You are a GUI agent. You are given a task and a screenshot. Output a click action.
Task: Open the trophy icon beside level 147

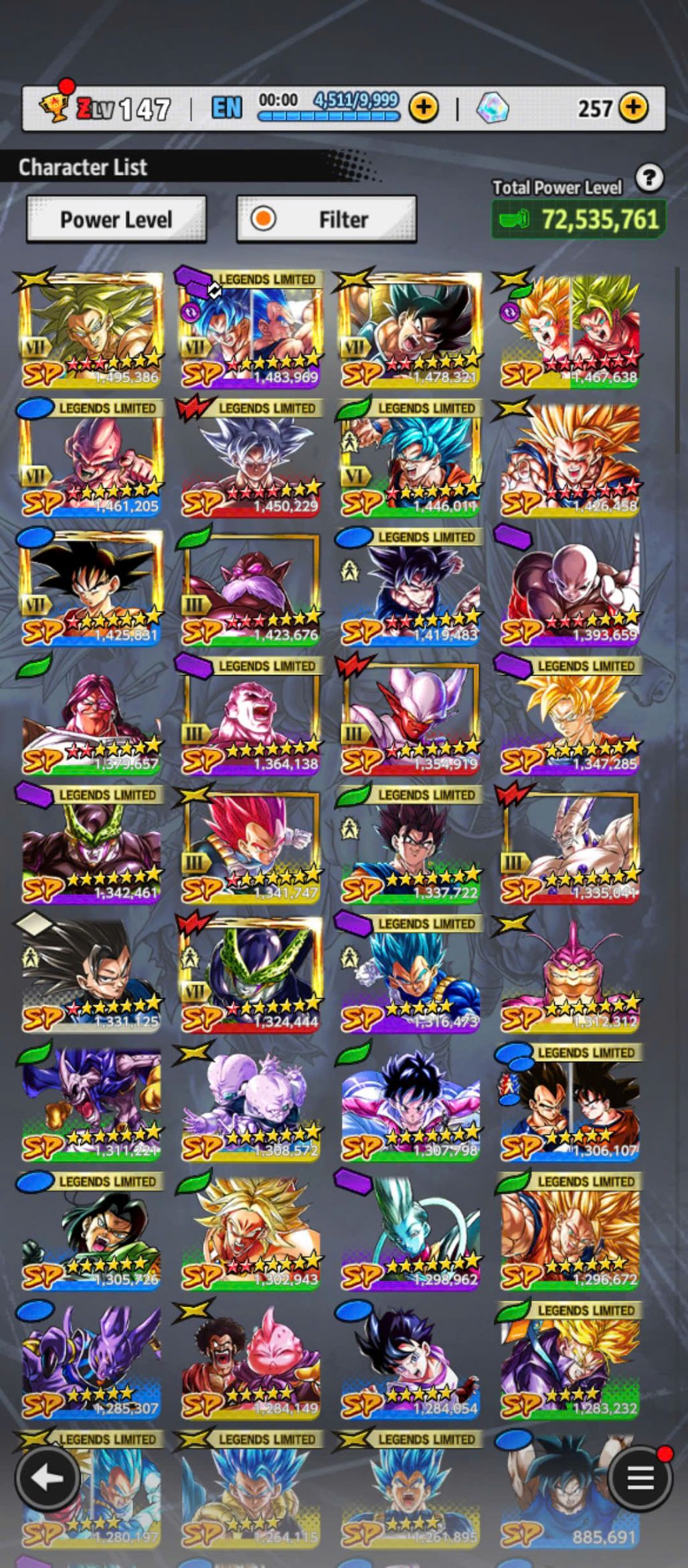tap(54, 106)
